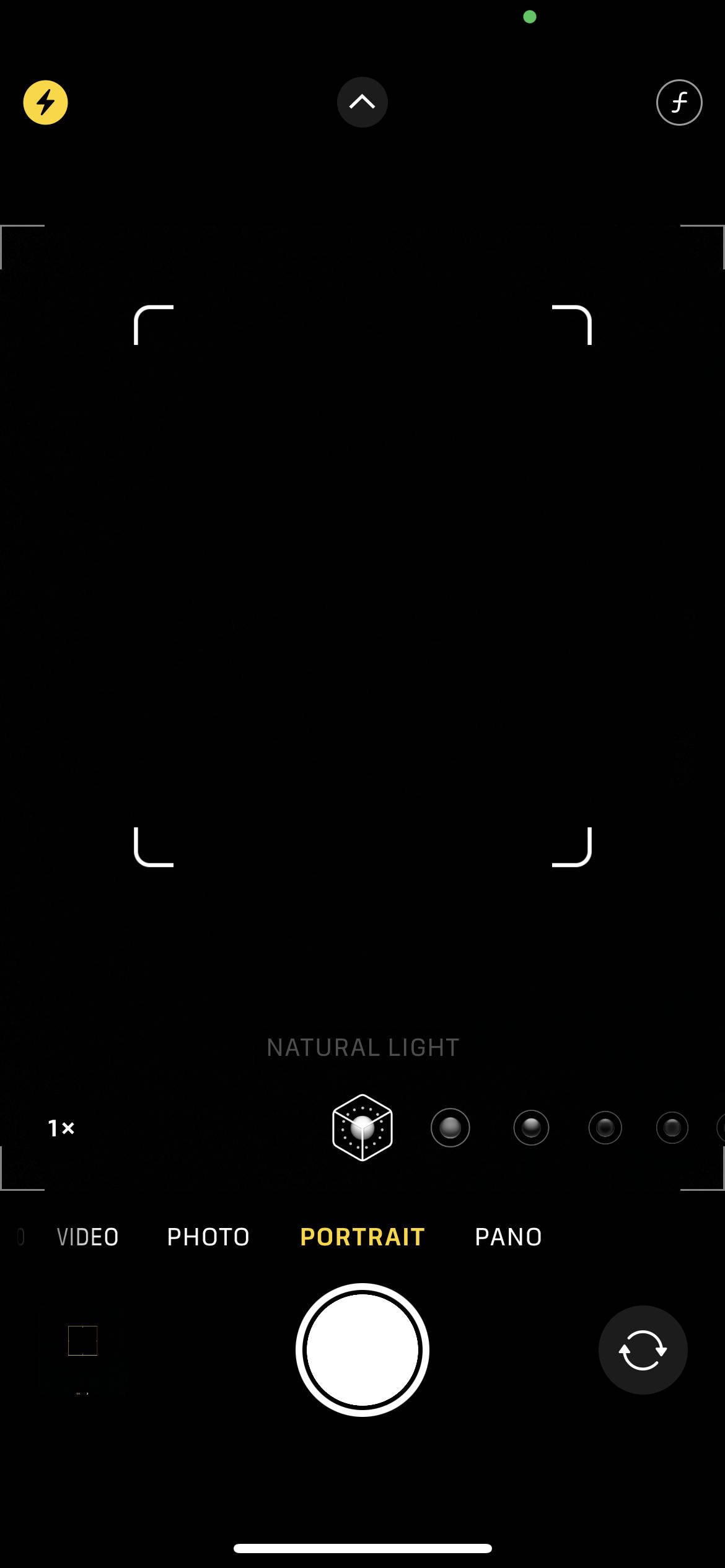Screen dimensions: 725x1568
Task: Change the 1× zoom level
Action: click(61, 1128)
